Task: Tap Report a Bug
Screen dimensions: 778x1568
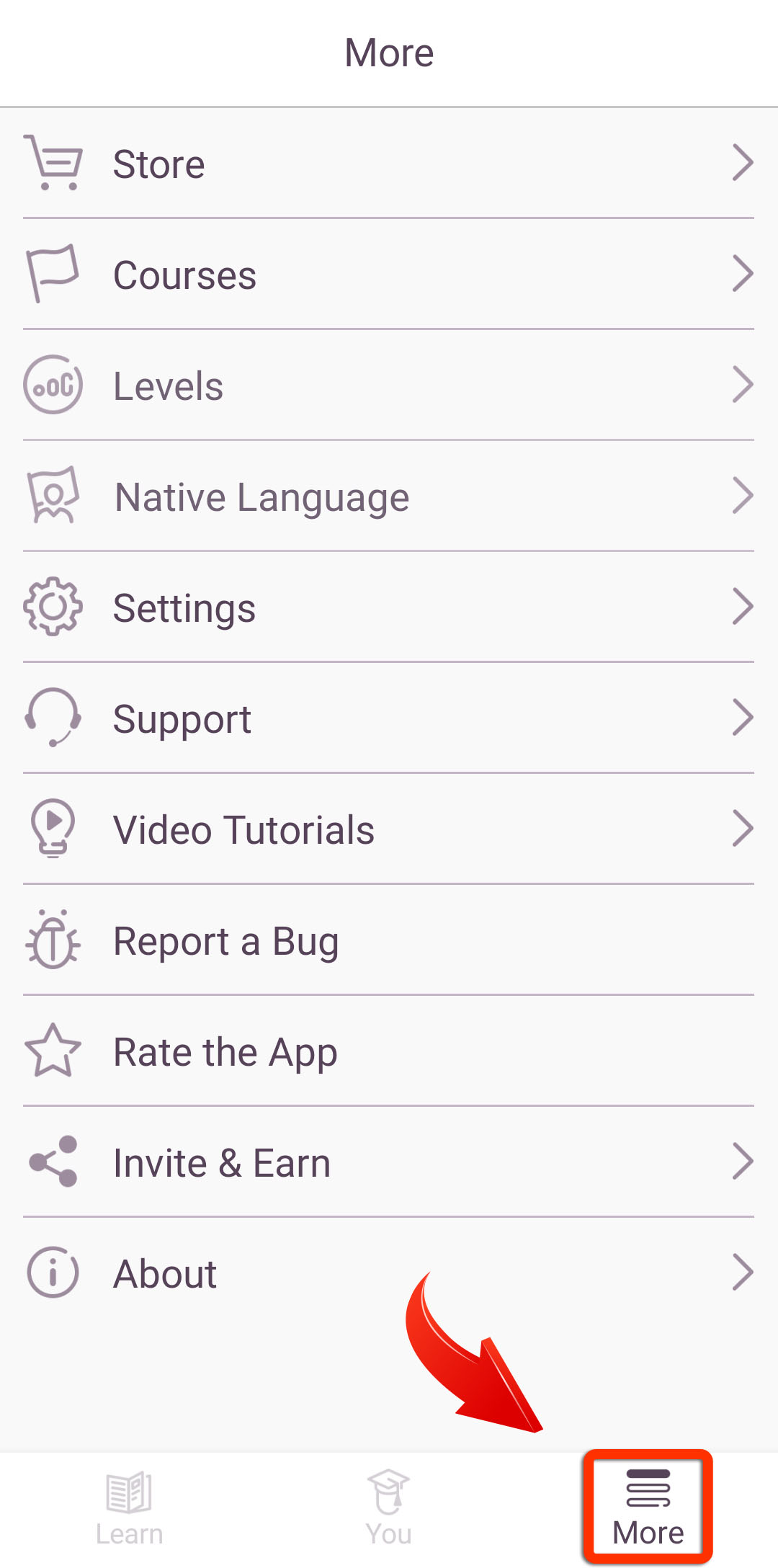Action: coord(389,940)
